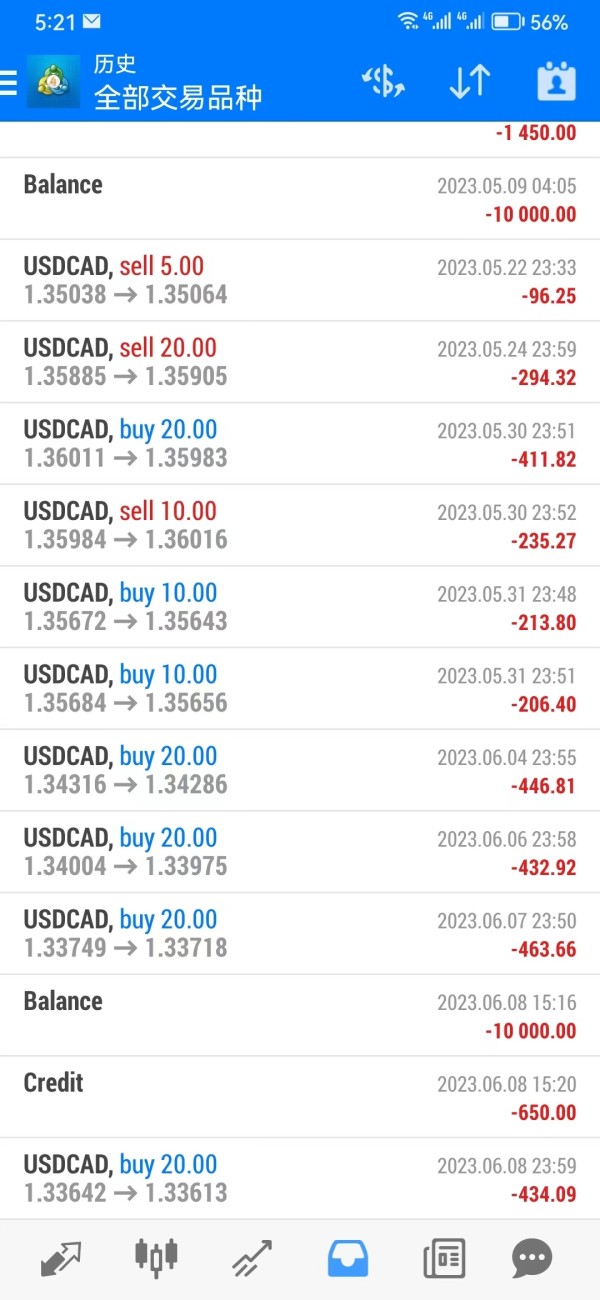This screenshot has height=1300, width=600.
Task: Expand the USDCAD sell 10.00 trade
Action: click(x=300, y=525)
